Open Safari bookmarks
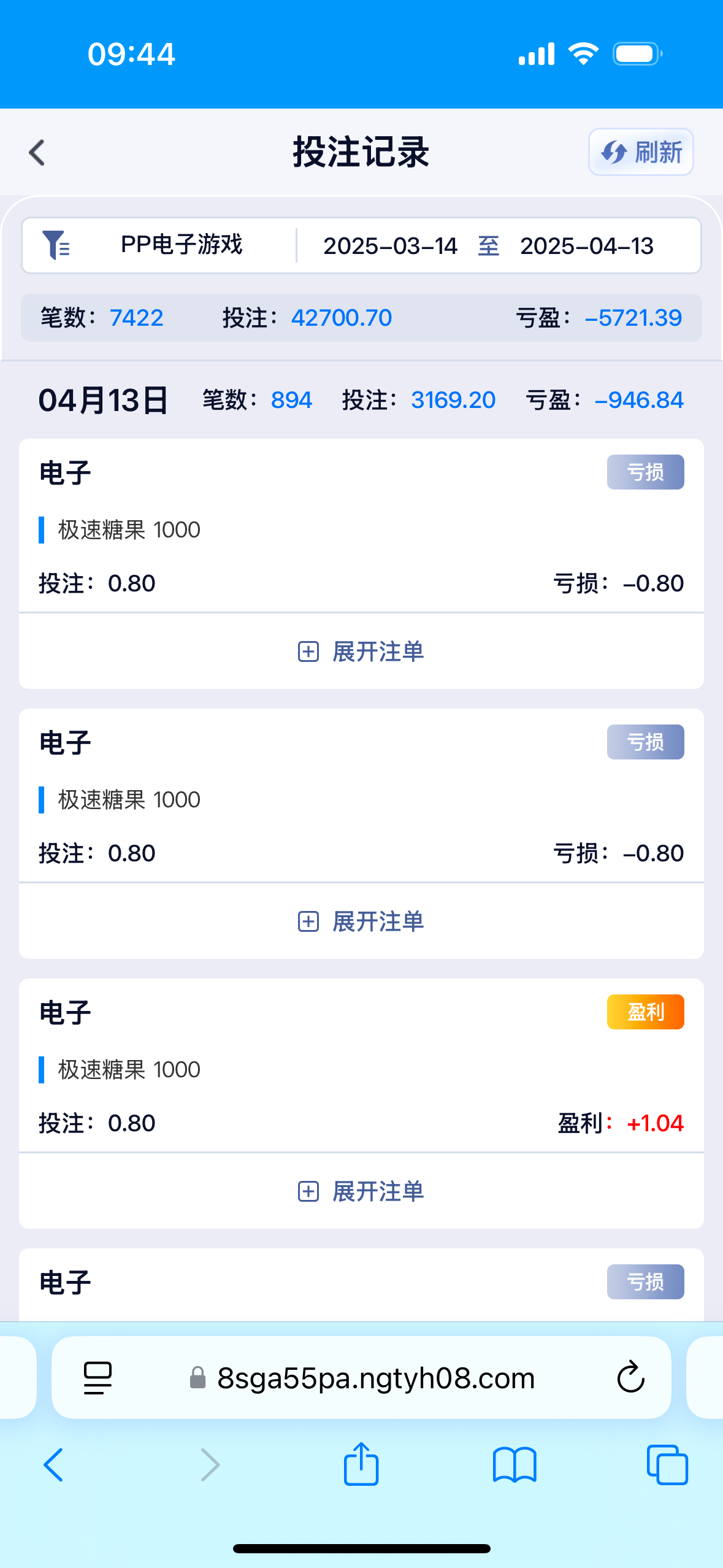This screenshot has width=723, height=1568. pyautogui.click(x=515, y=1464)
